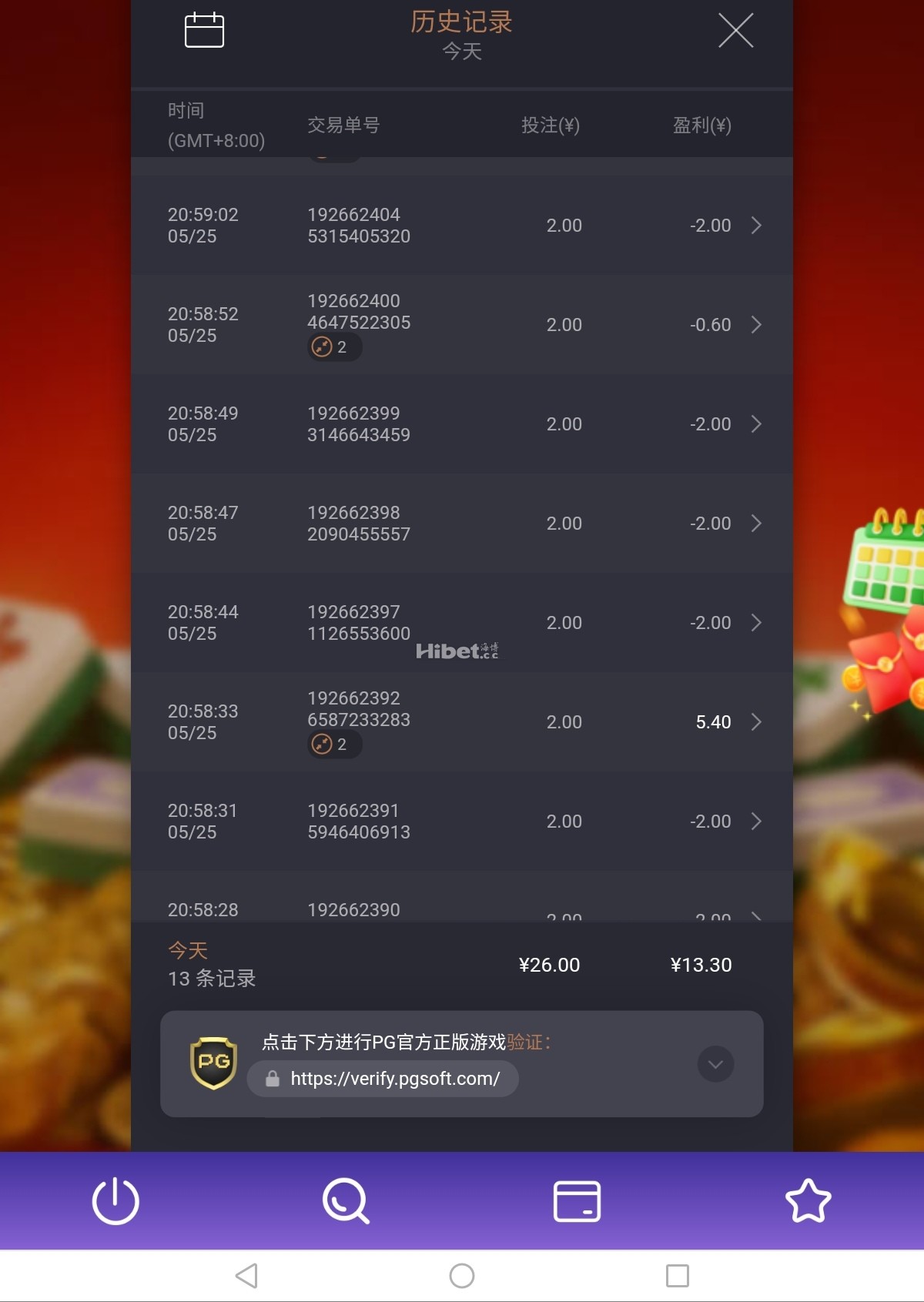Open the calendar date picker
The height and width of the screenshot is (1302, 924).
204,31
